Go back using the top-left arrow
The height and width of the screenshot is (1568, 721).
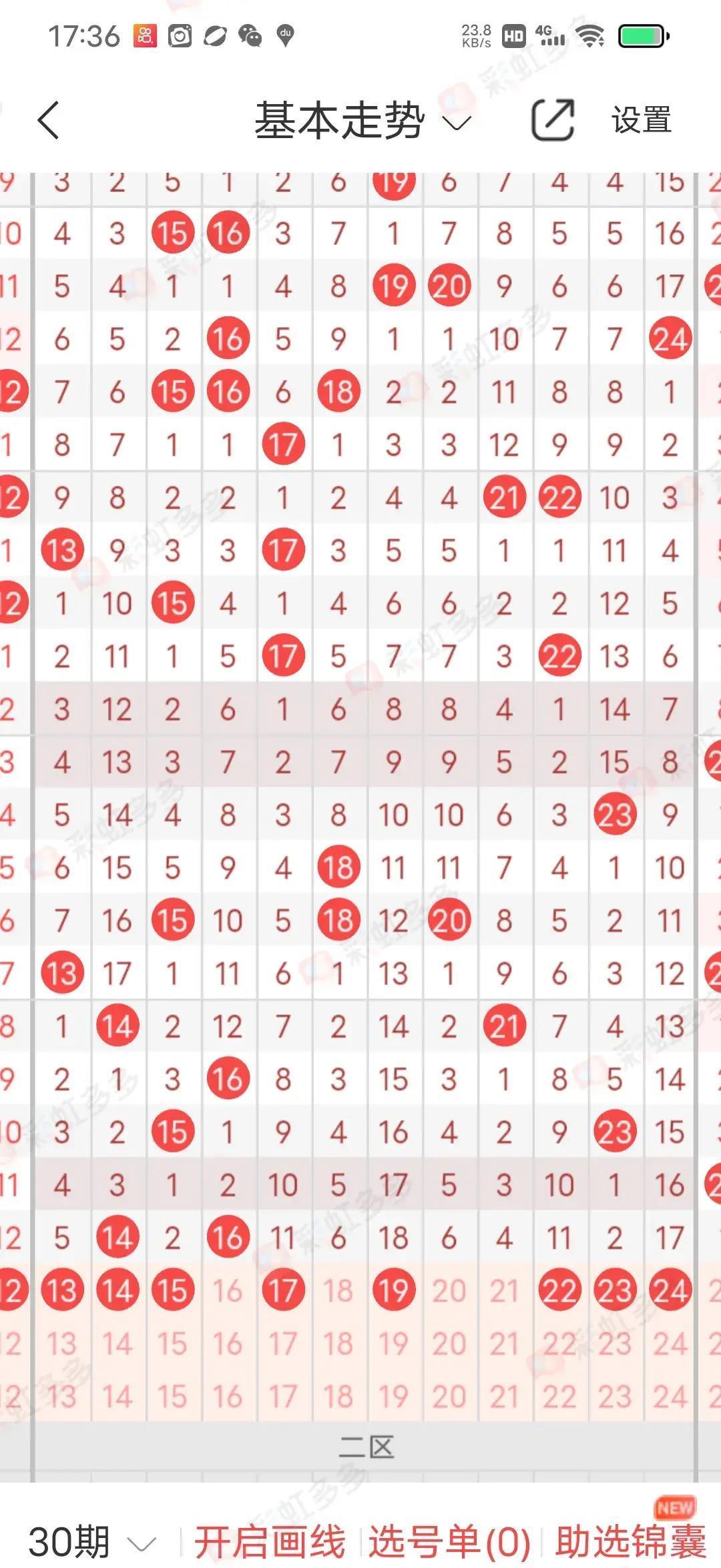(49, 120)
